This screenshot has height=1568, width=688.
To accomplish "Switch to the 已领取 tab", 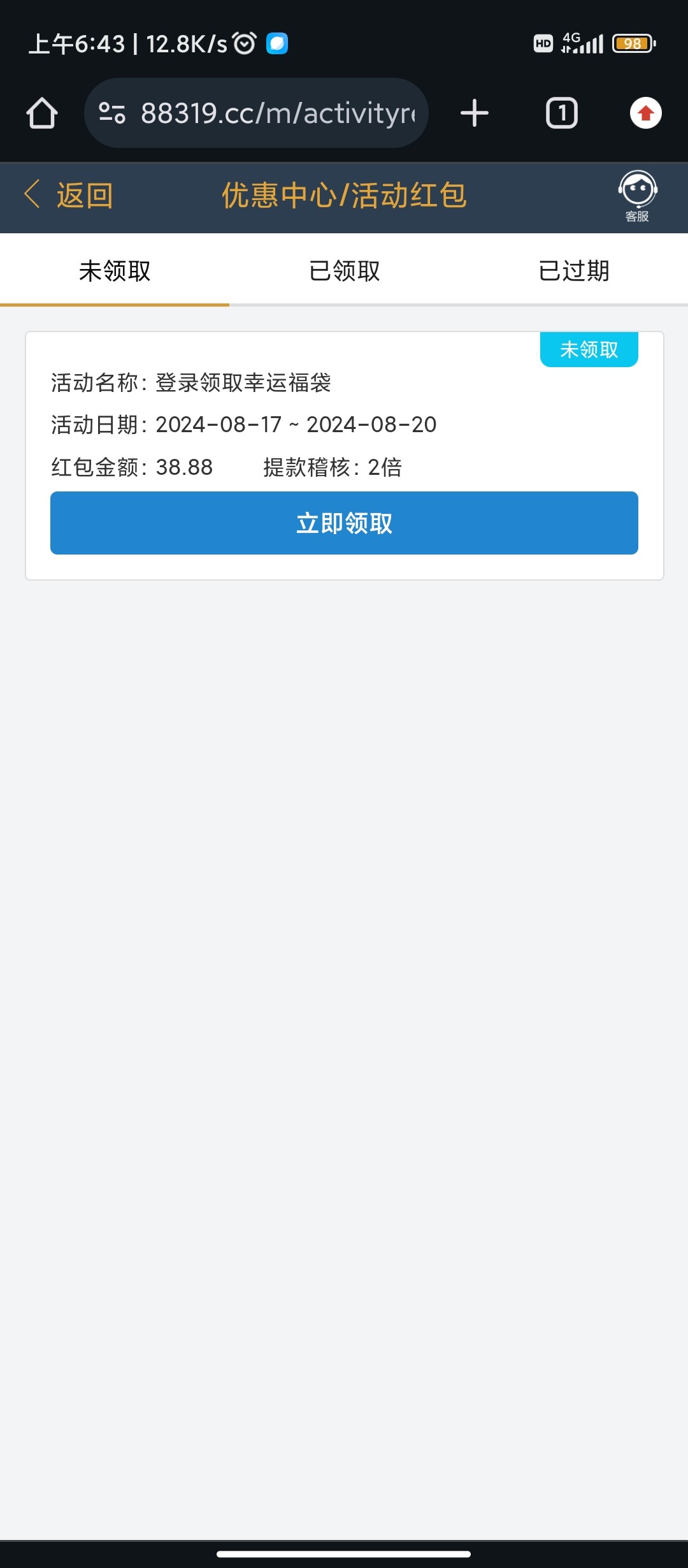I will click(344, 271).
